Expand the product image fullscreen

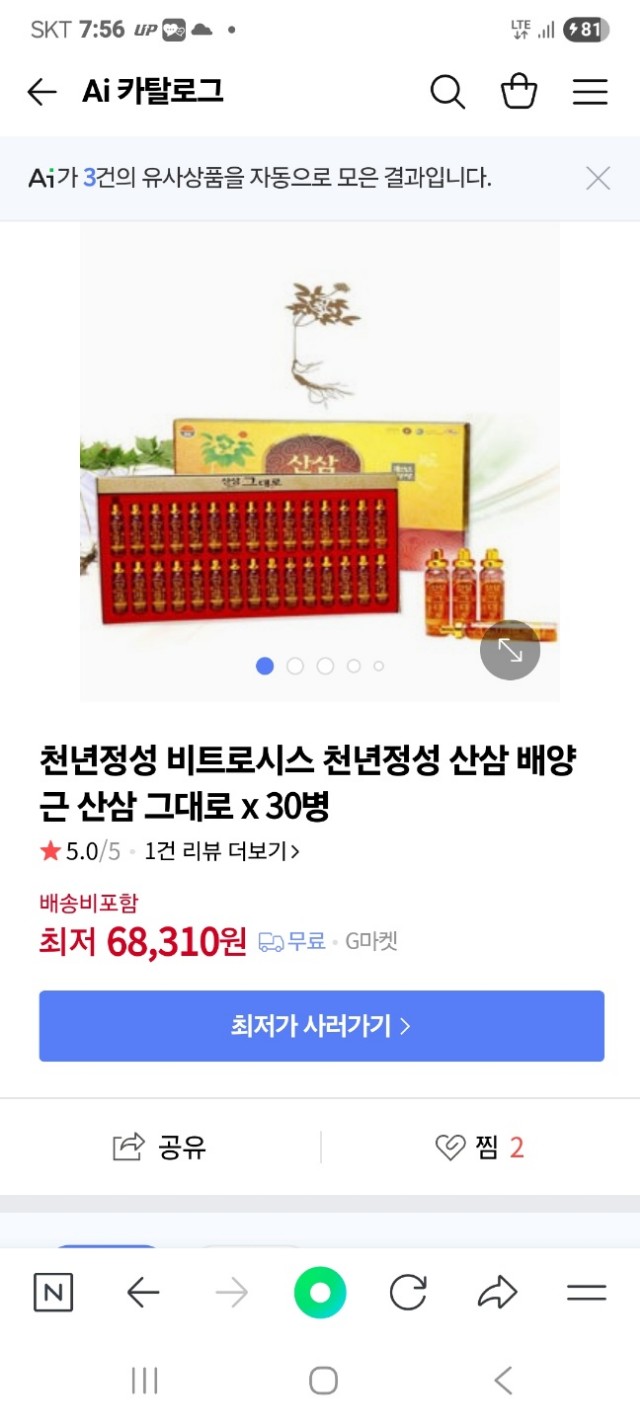pos(510,650)
